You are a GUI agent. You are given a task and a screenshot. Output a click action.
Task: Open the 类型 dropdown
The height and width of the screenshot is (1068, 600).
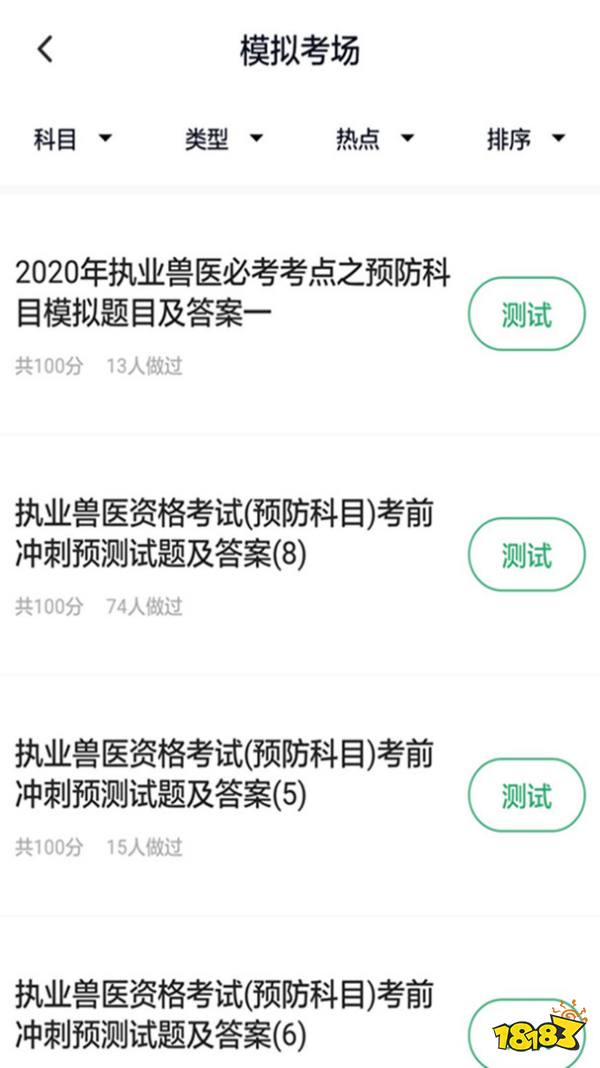(223, 139)
